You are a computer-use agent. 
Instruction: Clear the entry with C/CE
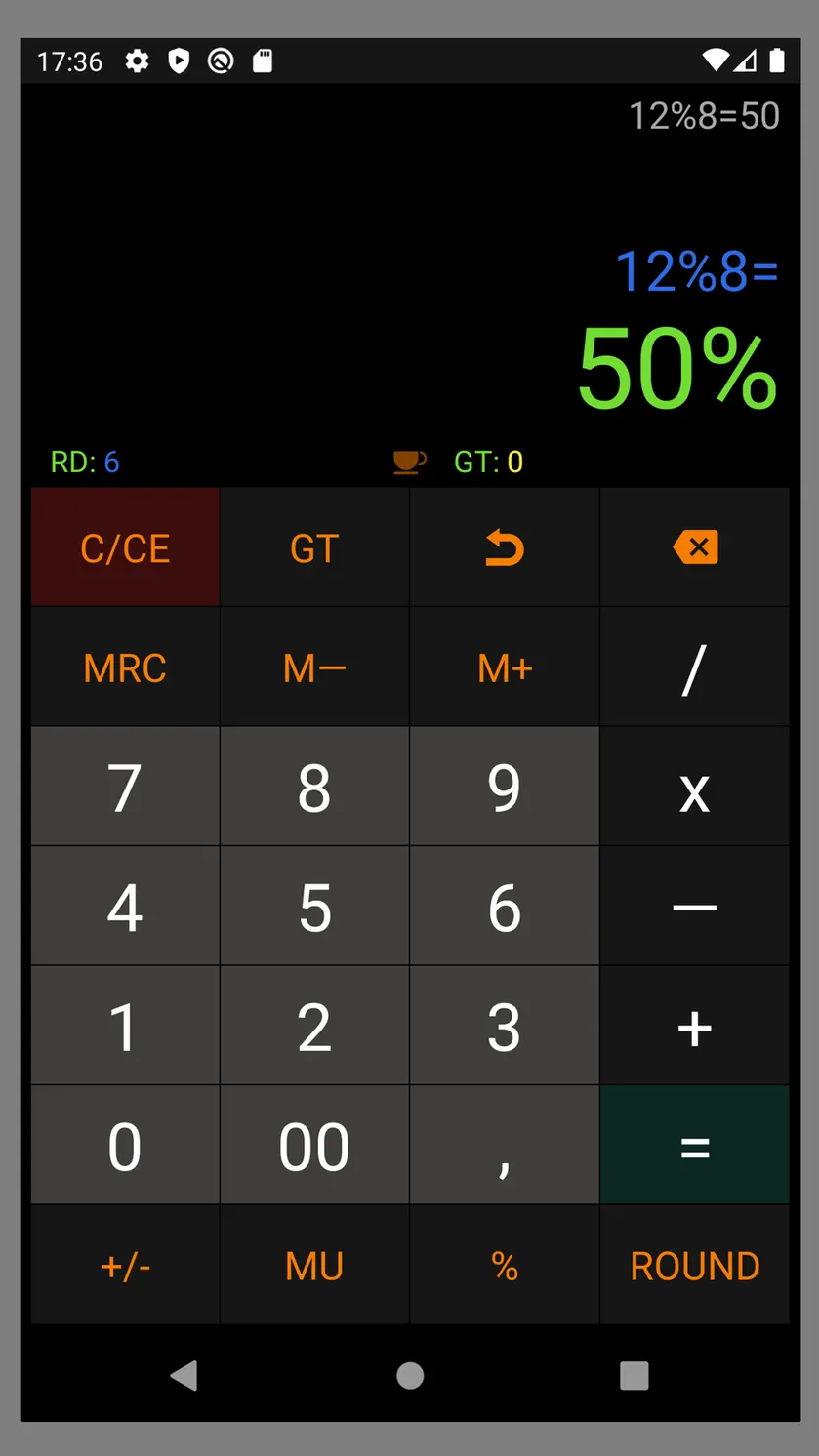click(x=125, y=547)
